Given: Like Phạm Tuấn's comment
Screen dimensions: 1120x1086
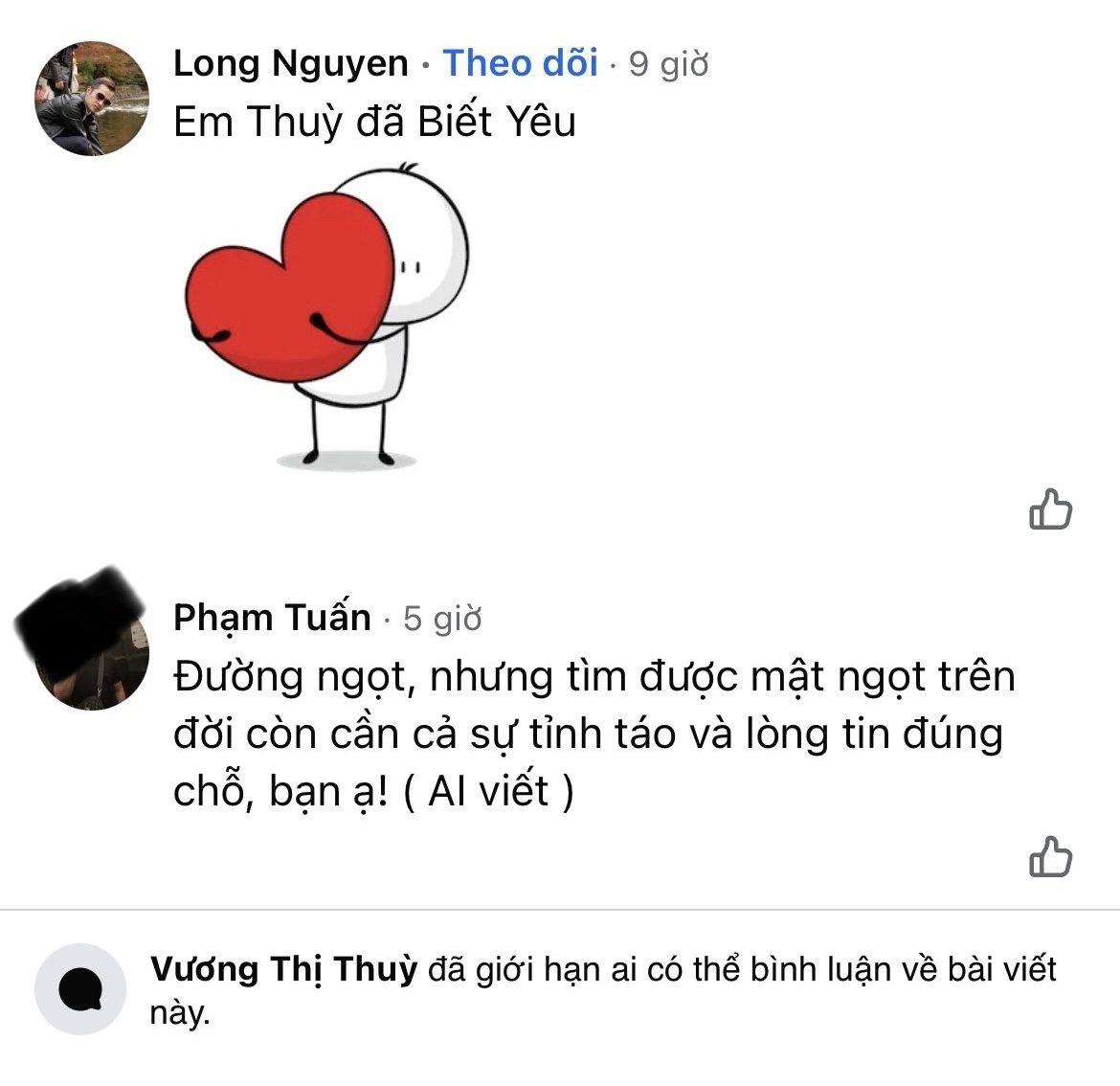Looking at the screenshot, I should click(1050, 856).
